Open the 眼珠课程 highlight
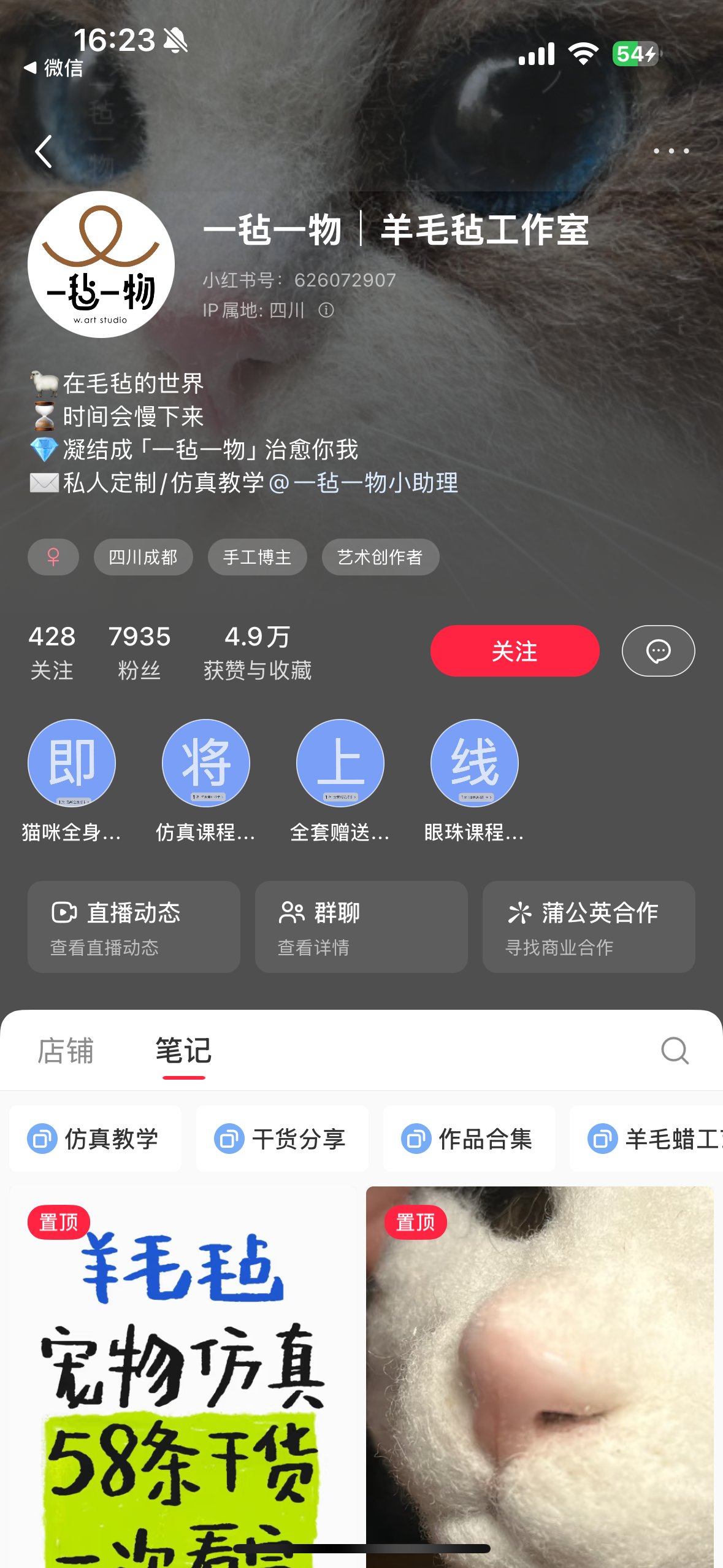723x1568 pixels. point(474,763)
